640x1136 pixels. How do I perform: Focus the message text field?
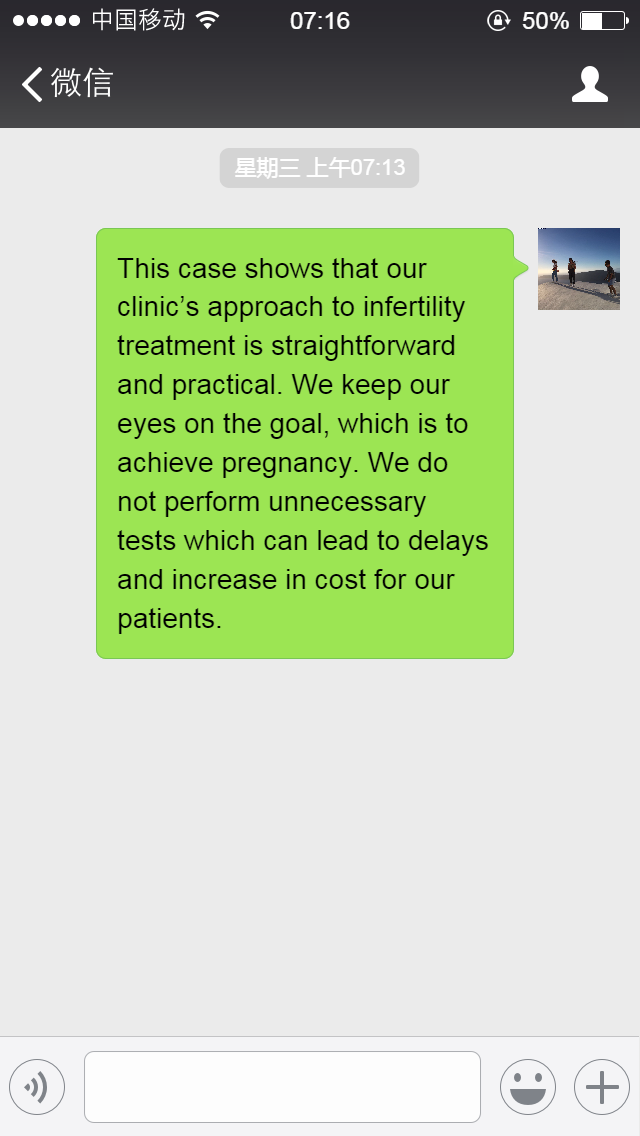(x=283, y=1087)
